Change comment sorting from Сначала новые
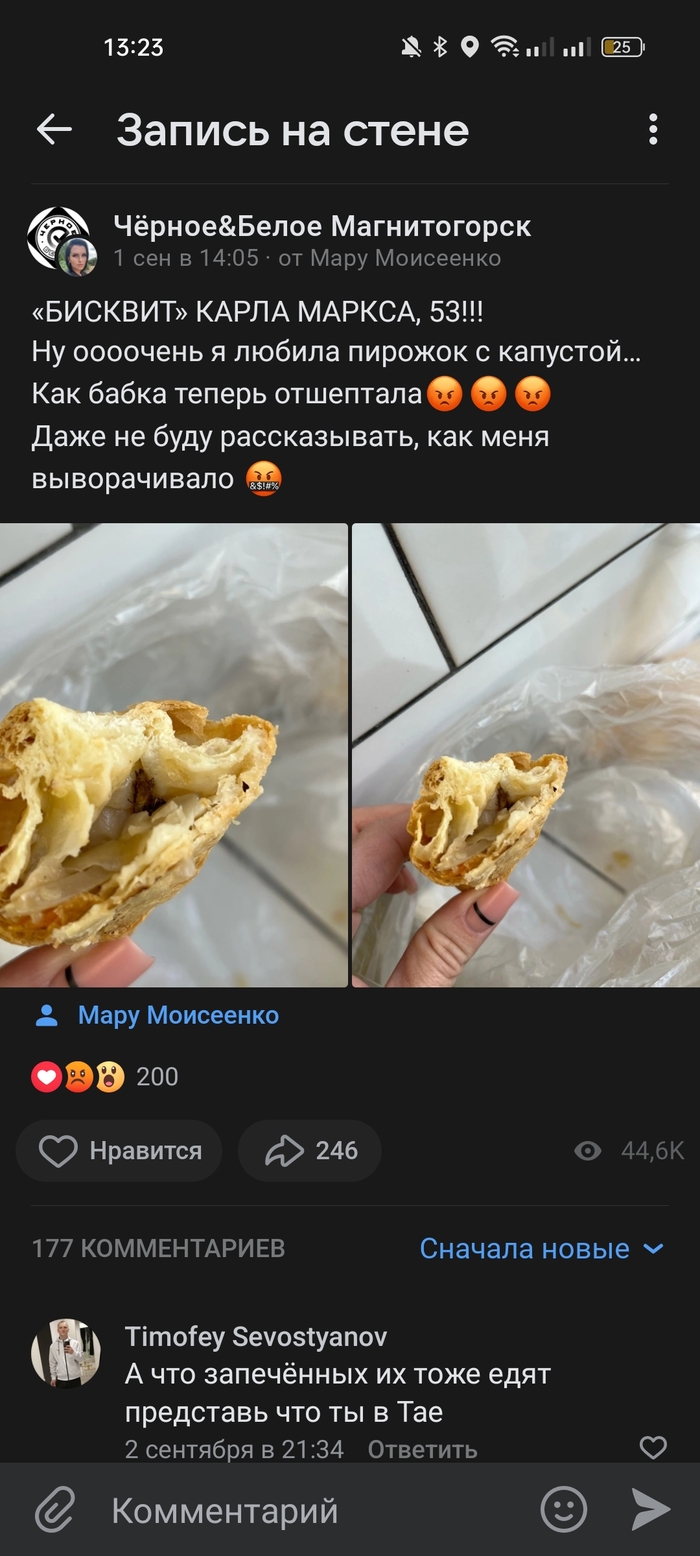Viewport: 700px width, 1556px height. coord(541,1248)
